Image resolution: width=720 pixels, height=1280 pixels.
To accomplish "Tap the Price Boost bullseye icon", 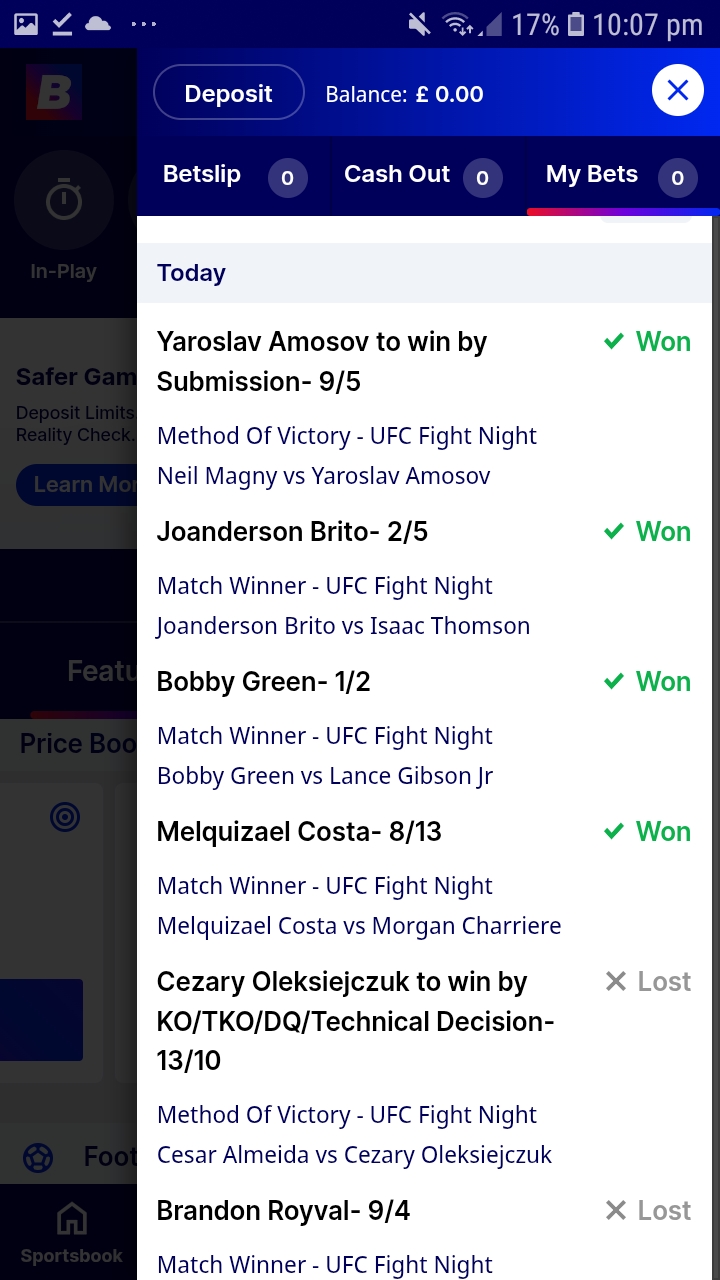I will point(64,817).
